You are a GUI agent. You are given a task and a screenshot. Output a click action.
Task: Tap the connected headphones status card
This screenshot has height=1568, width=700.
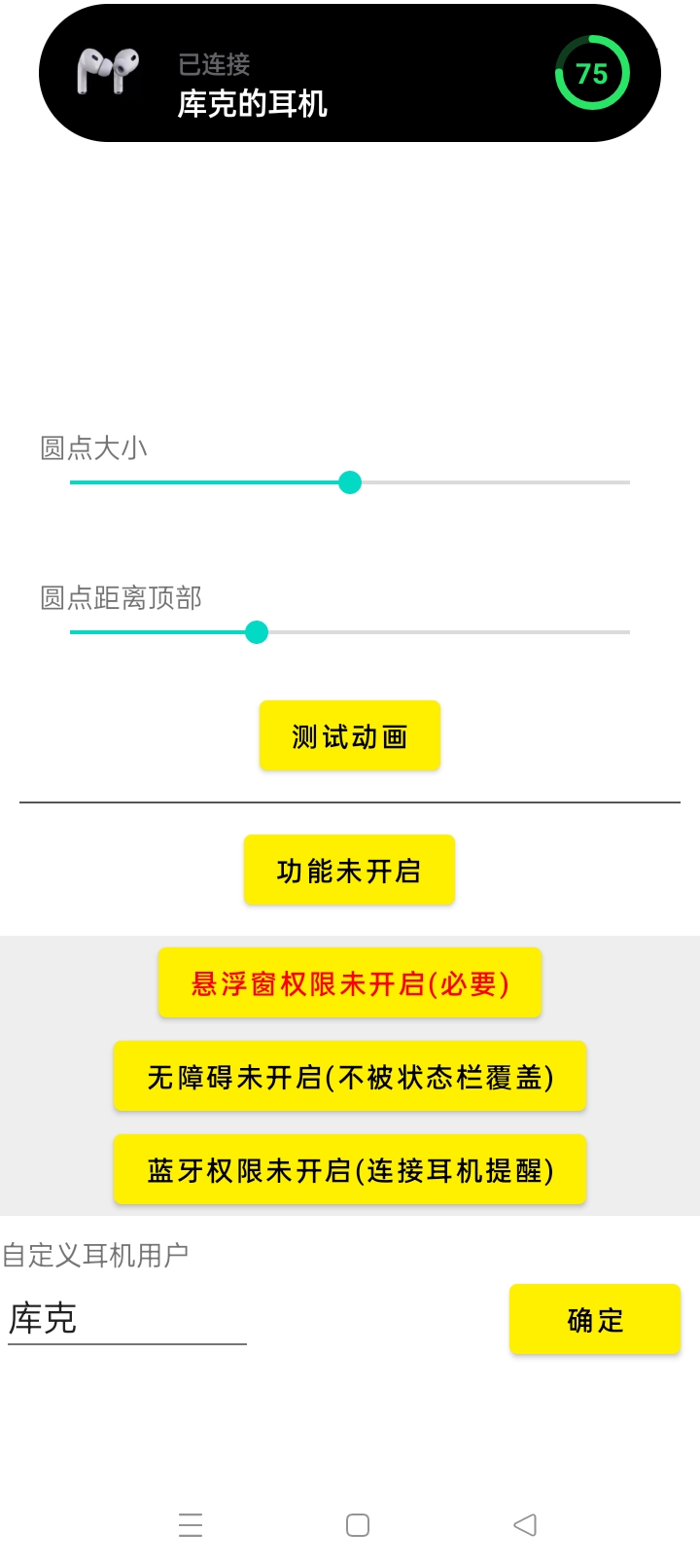pos(350,72)
